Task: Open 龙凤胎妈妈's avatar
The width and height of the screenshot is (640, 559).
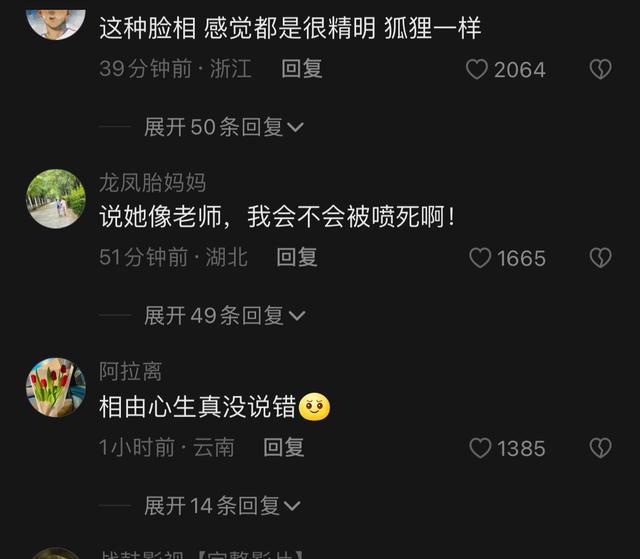Action: click(x=55, y=199)
